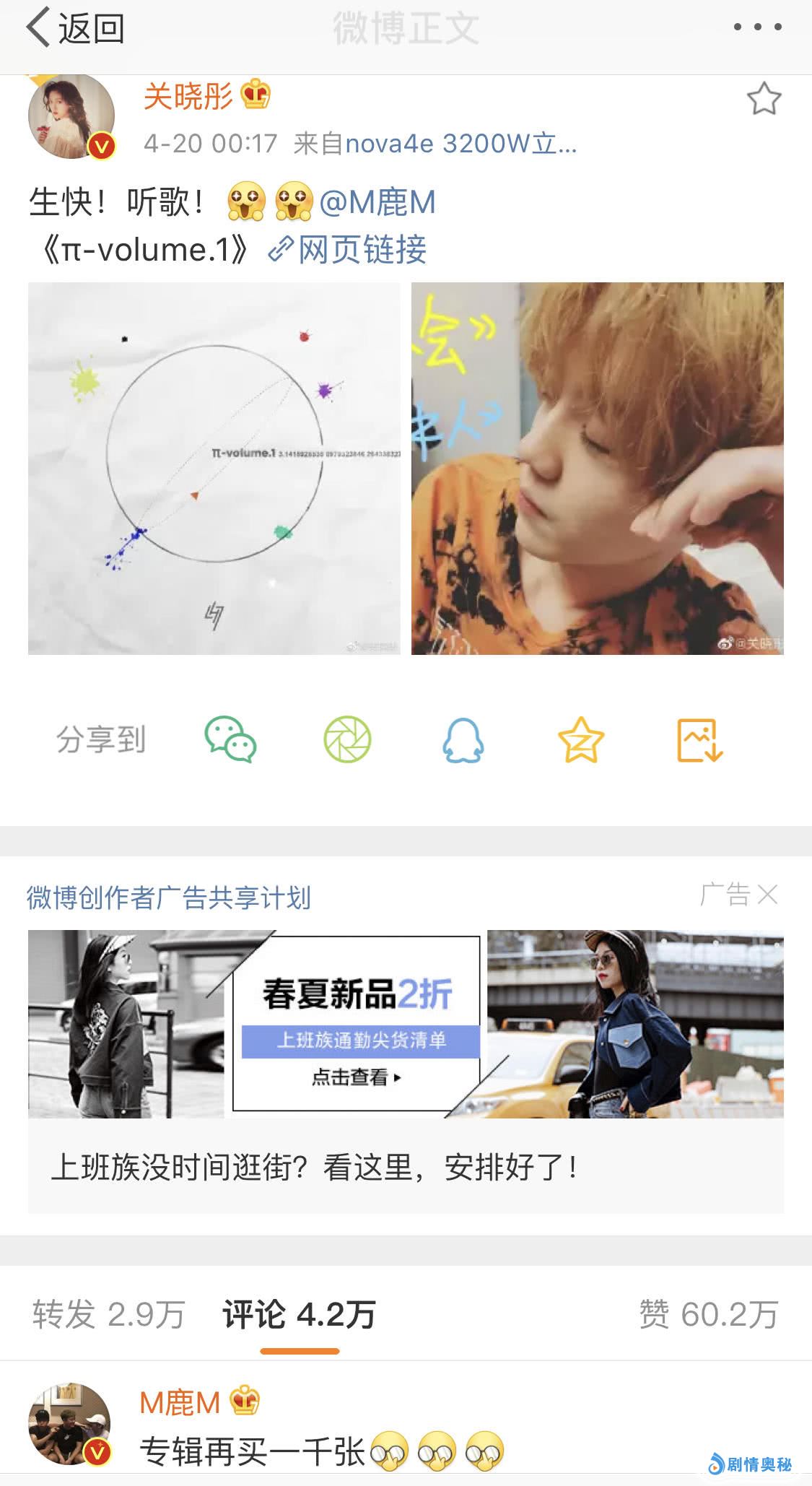This screenshot has width=812, height=1486.
Task: Favorite this post with the star icon
Action: coord(764,99)
